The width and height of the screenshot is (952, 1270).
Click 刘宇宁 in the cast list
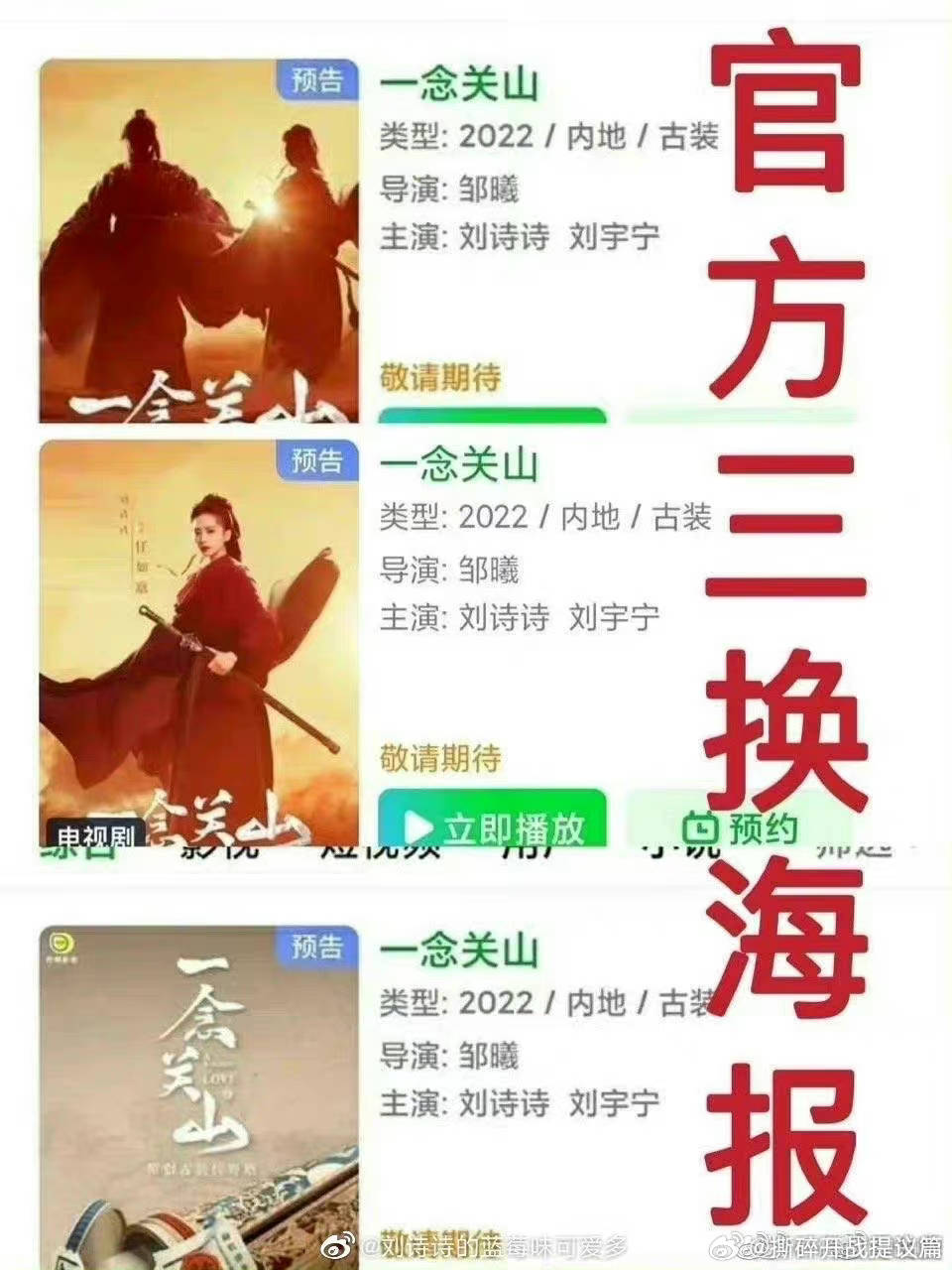coord(611,237)
